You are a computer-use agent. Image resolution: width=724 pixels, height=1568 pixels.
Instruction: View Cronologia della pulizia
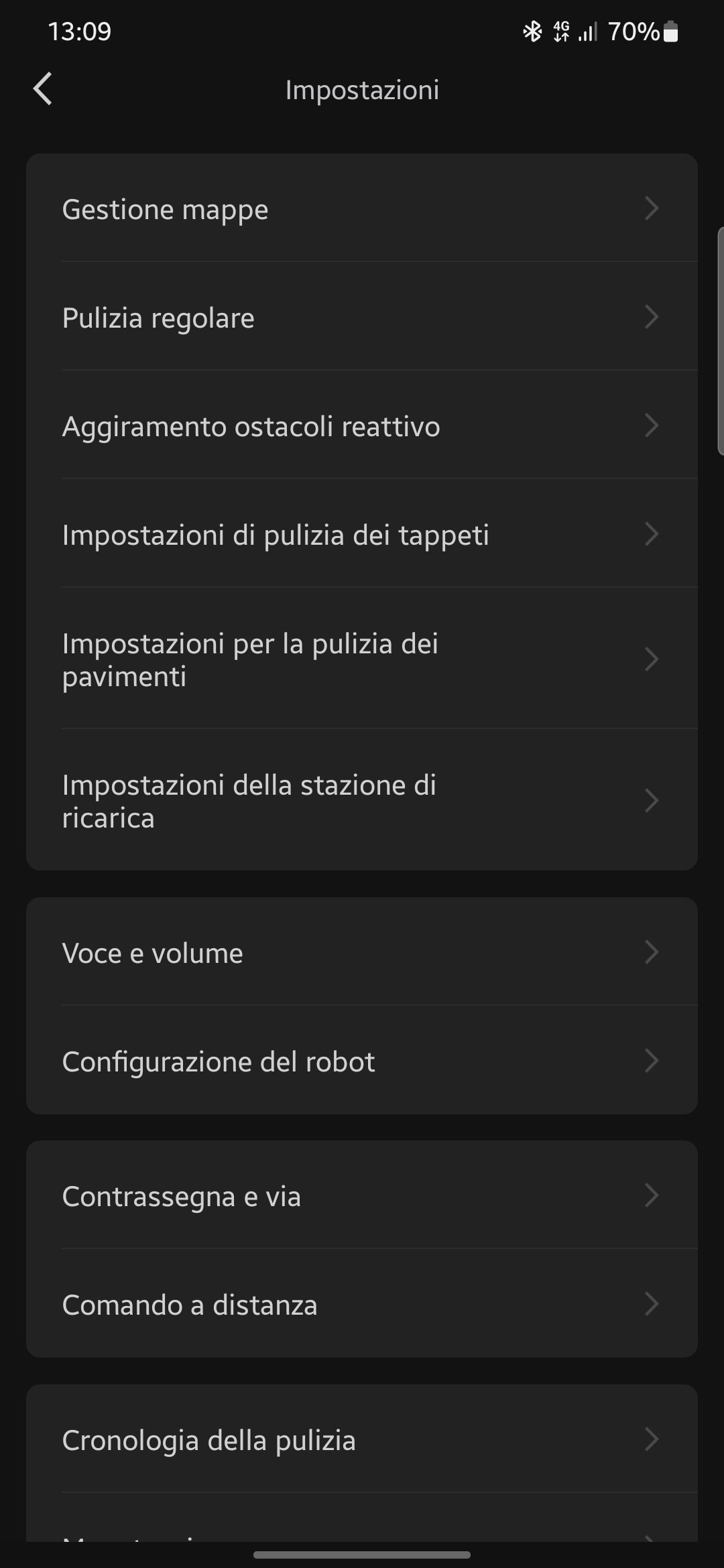point(362,1440)
